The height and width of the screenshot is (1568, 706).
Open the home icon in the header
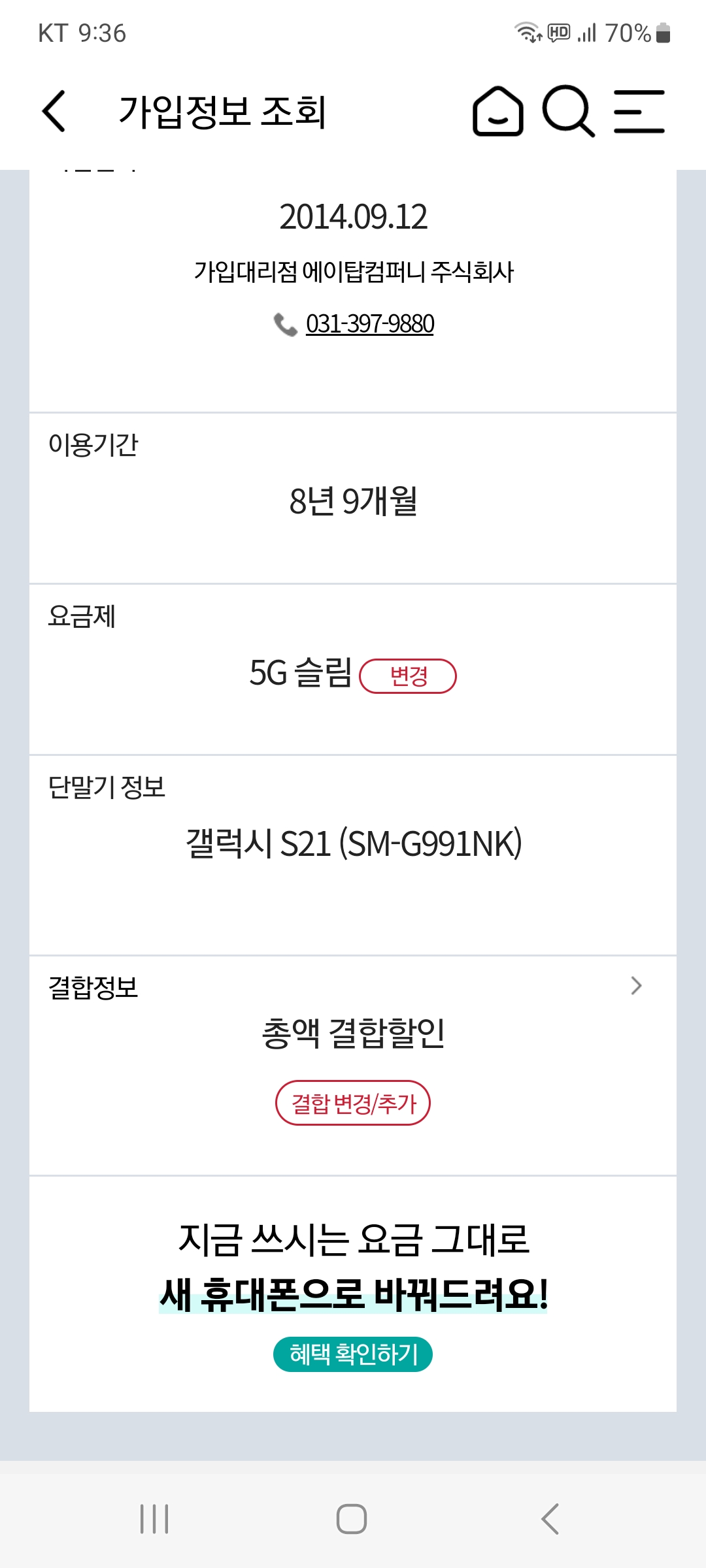pos(498,111)
